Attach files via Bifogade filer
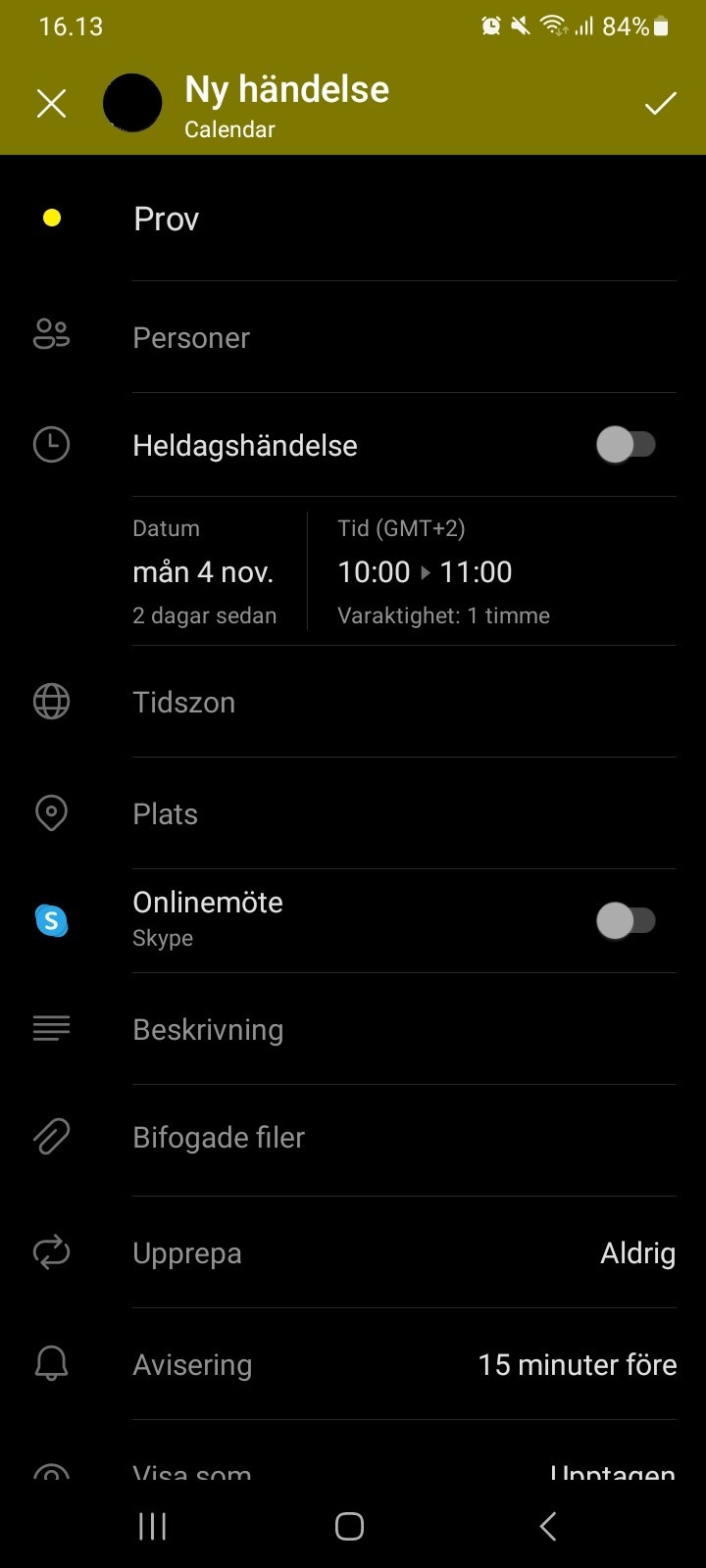The image size is (706, 1568). [x=353, y=1138]
